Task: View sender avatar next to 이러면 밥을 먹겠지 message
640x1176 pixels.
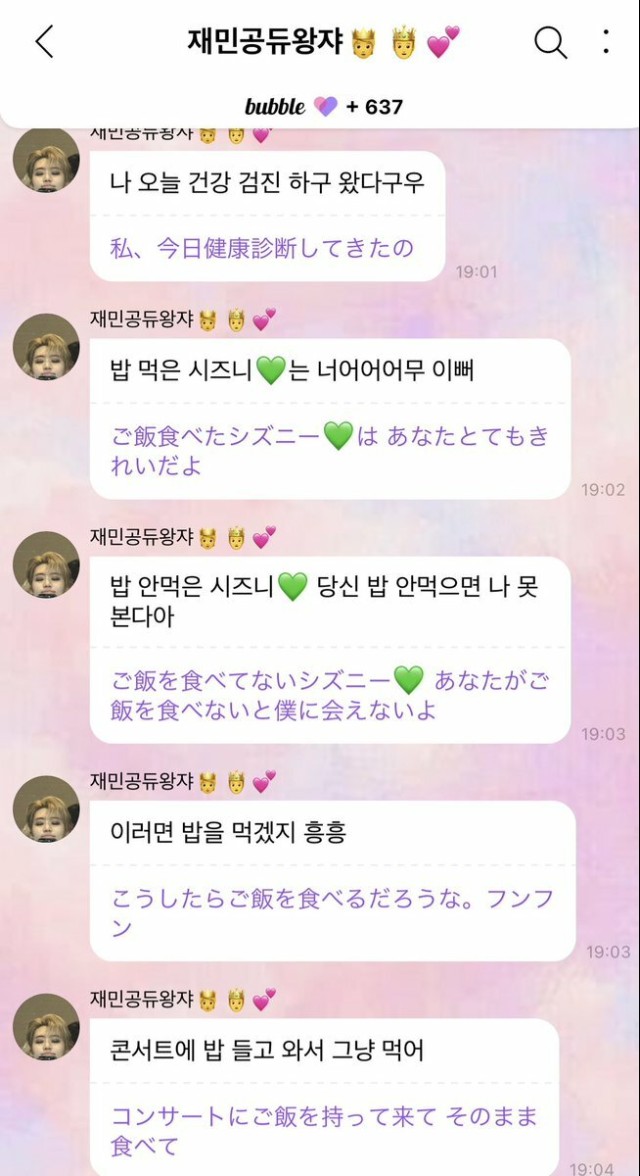Action: (x=46, y=808)
